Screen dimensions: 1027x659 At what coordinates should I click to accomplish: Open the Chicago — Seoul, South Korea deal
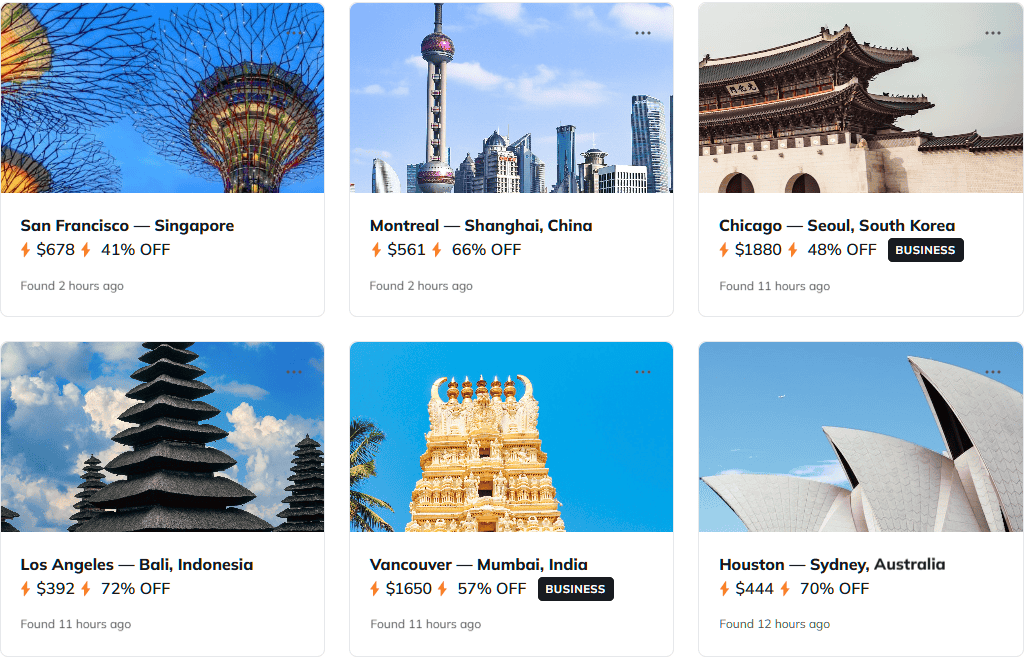click(x=837, y=226)
